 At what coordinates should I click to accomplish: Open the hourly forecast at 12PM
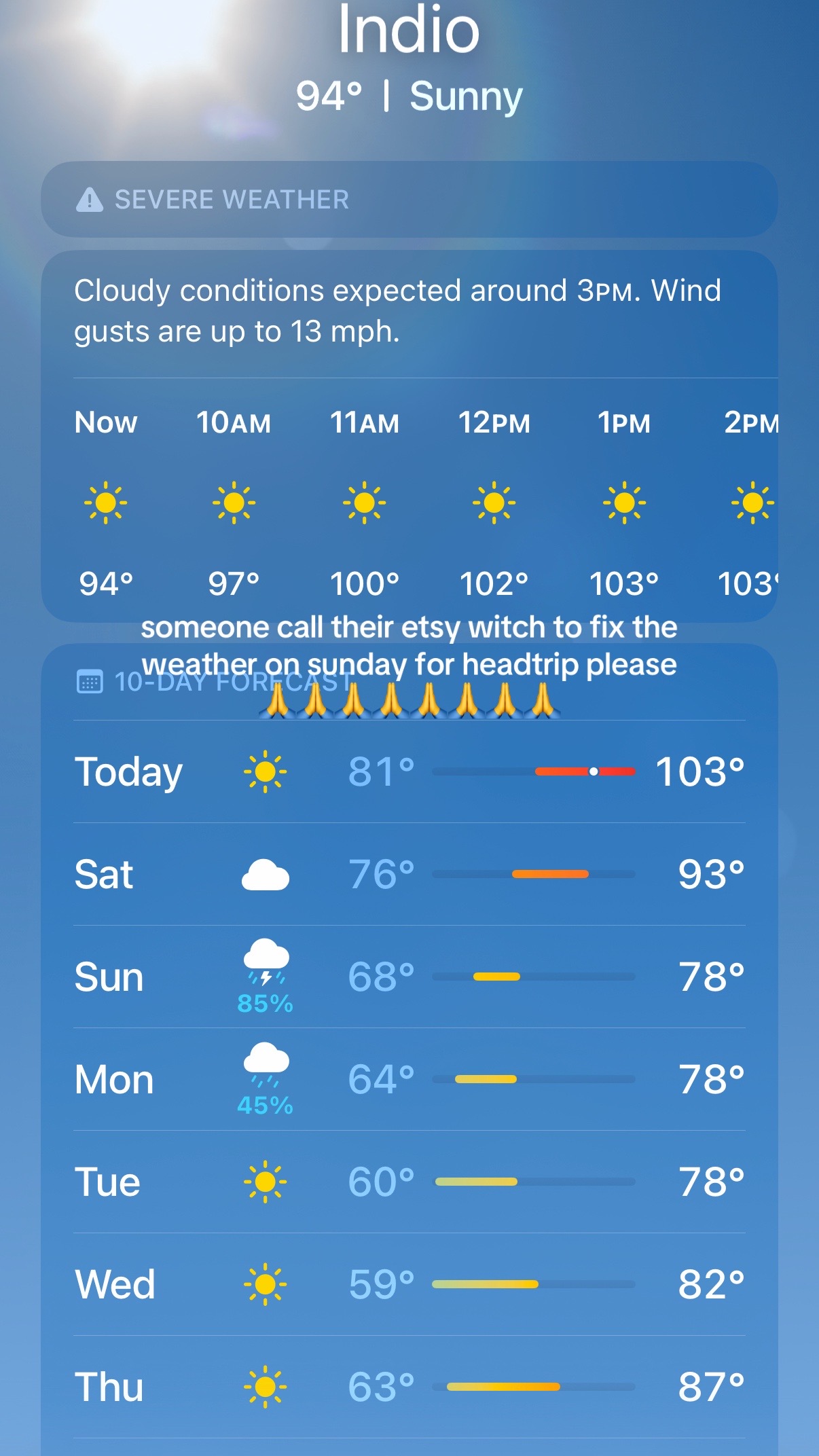click(494, 503)
